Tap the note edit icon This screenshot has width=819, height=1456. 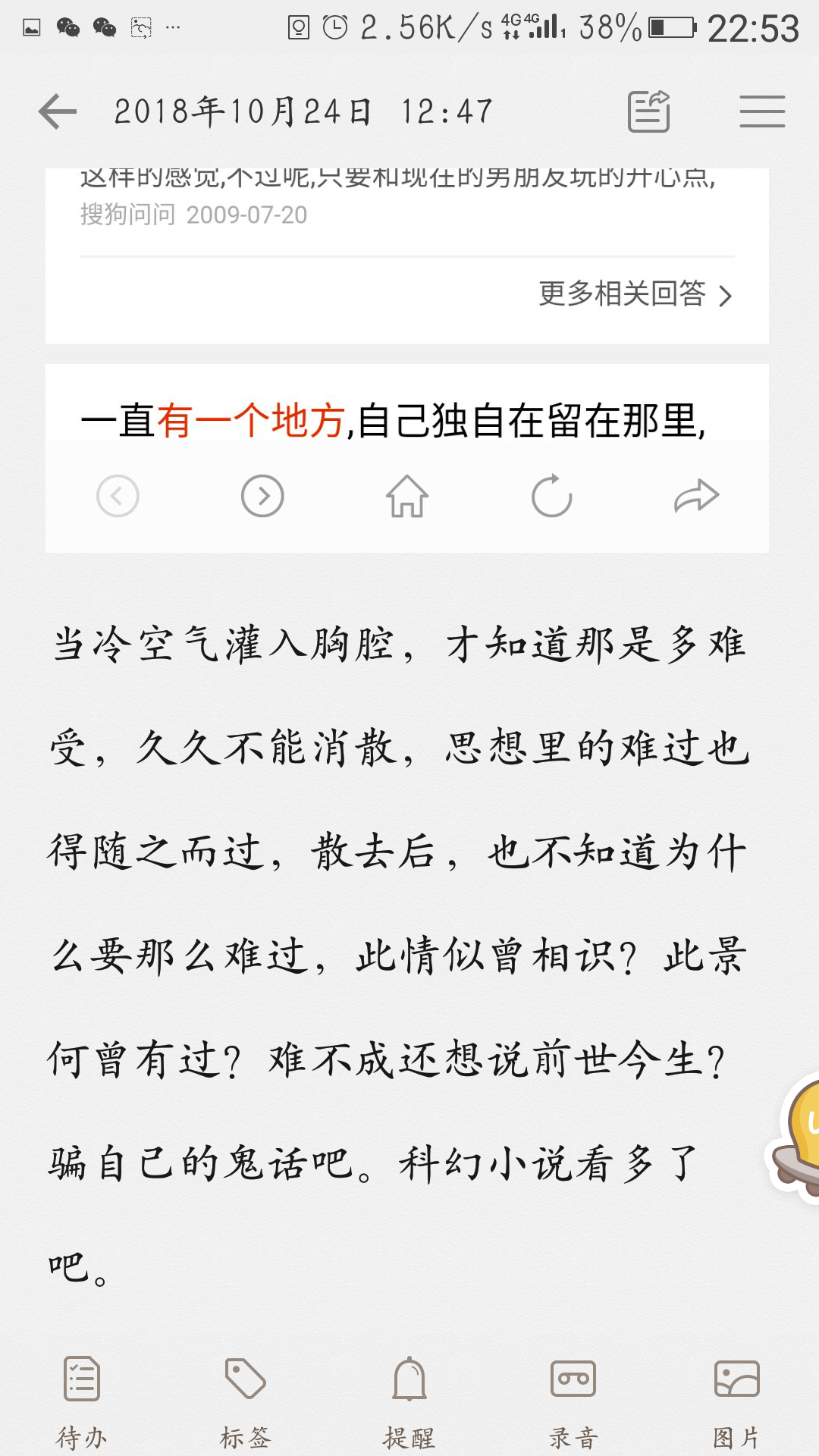click(x=649, y=112)
